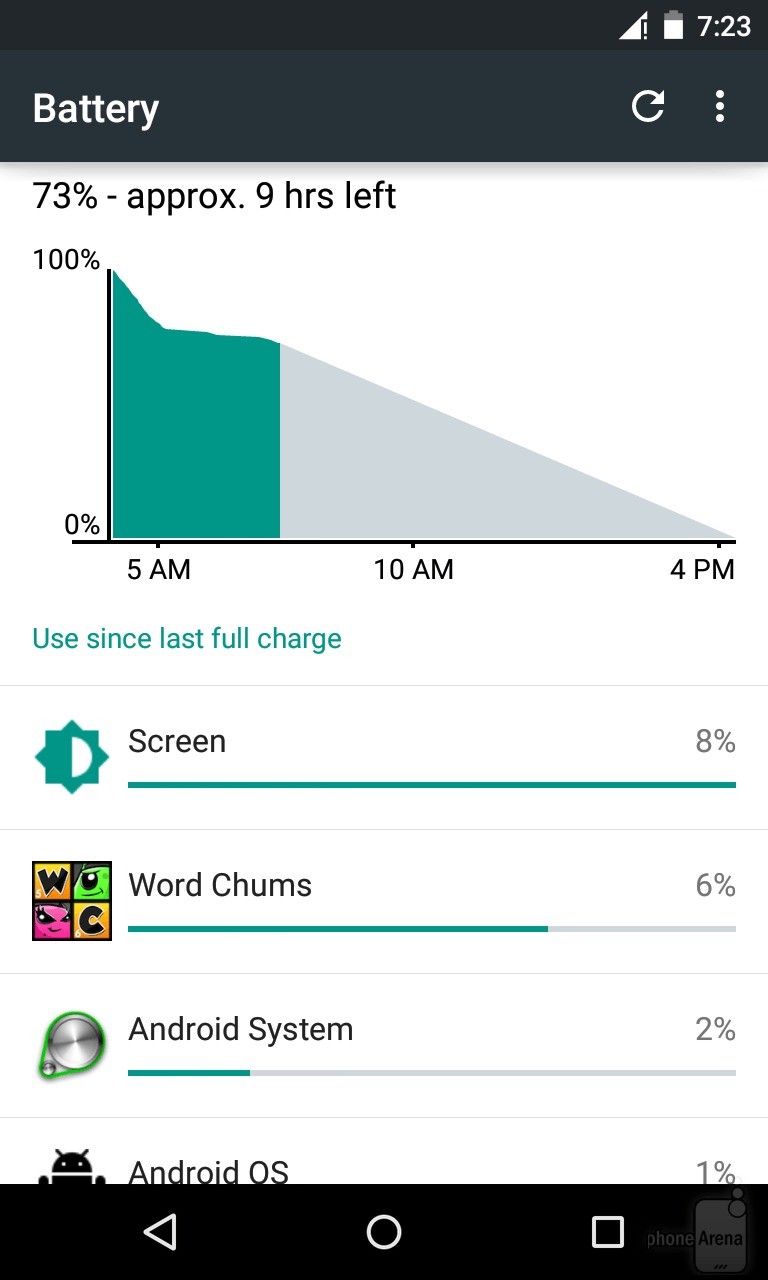Tap the 73% battery level heading
The image size is (768, 1280).
[x=213, y=196]
